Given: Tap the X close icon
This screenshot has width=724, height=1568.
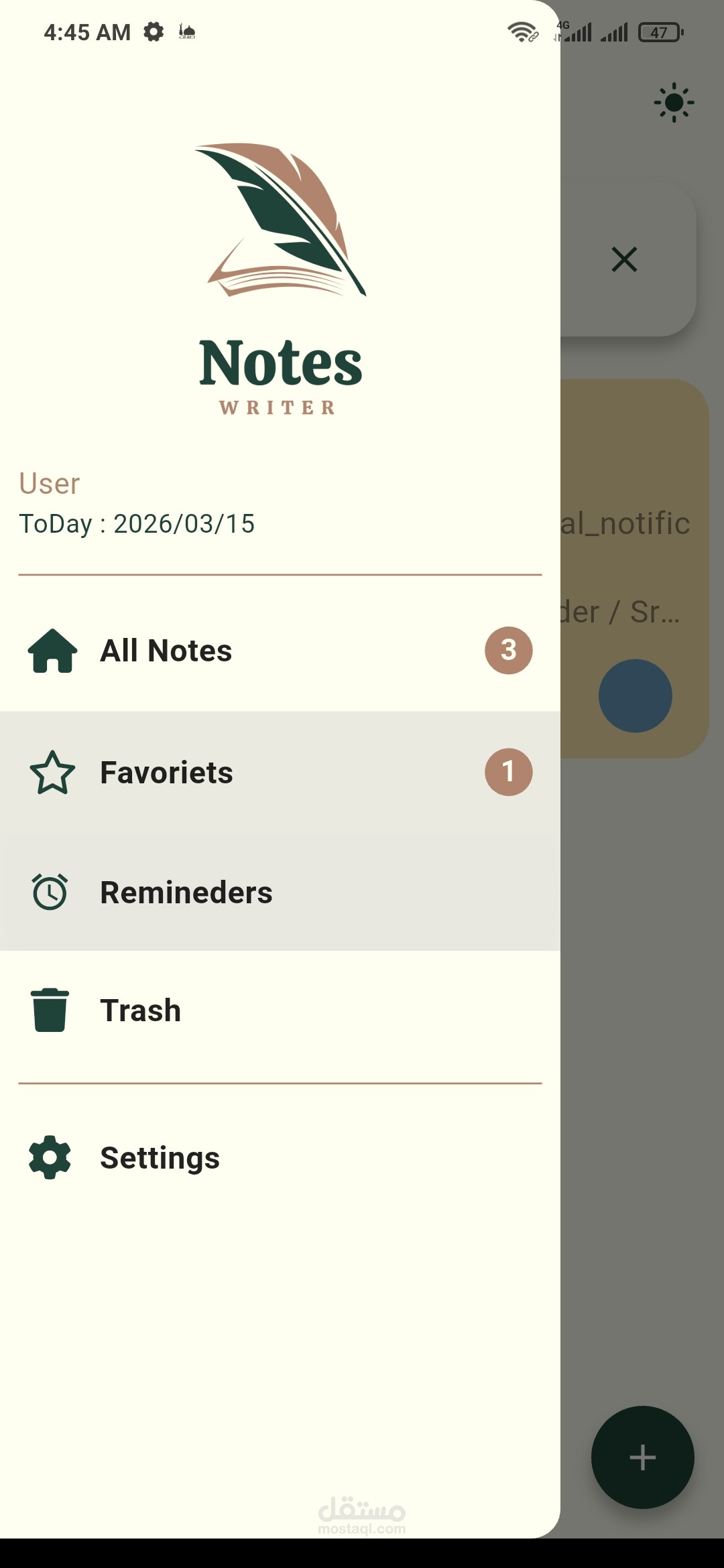Looking at the screenshot, I should click(x=624, y=259).
